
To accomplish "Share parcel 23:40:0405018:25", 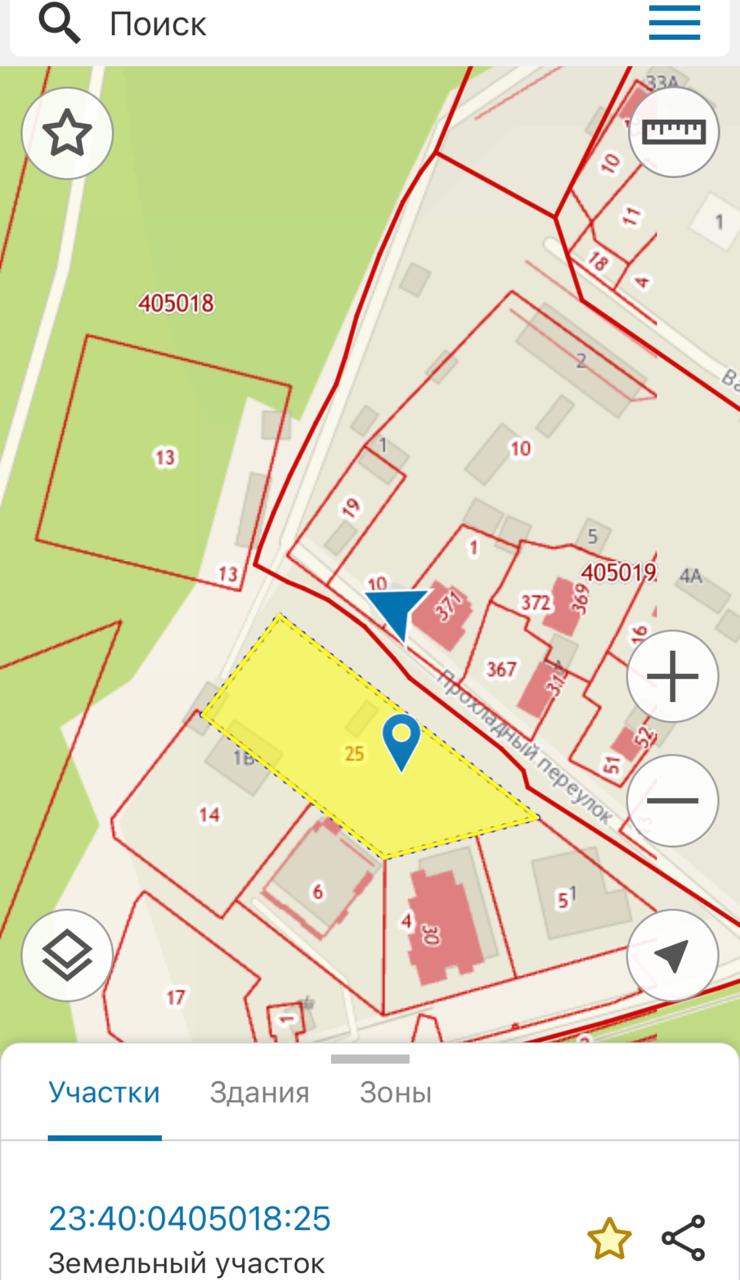I will coord(684,1238).
